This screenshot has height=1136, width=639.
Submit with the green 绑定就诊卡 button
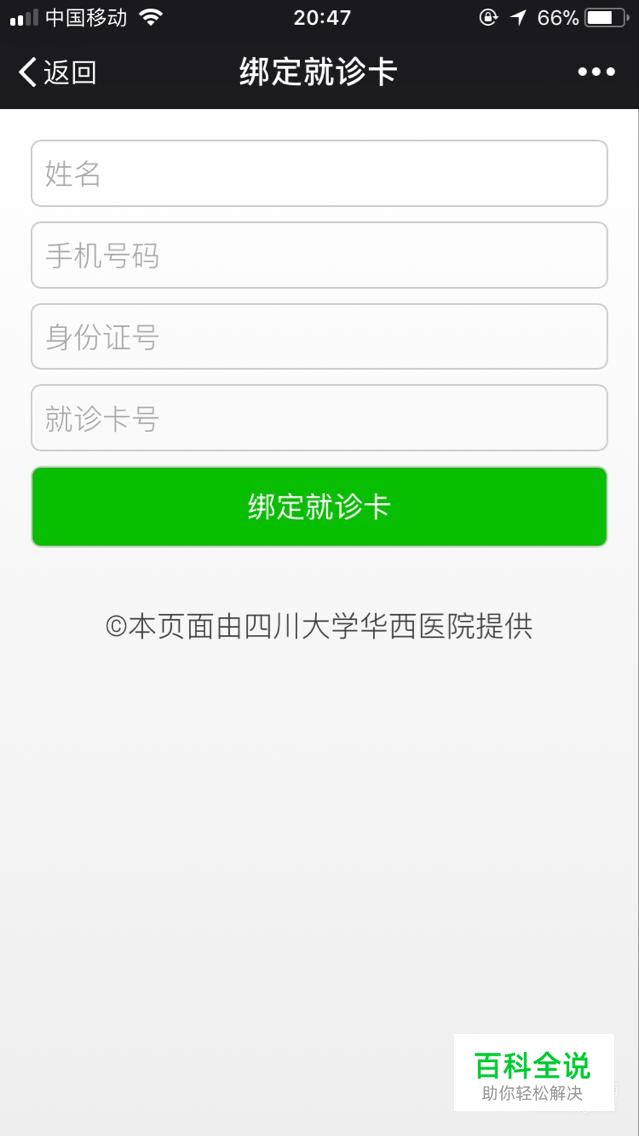click(x=319, y=506)
